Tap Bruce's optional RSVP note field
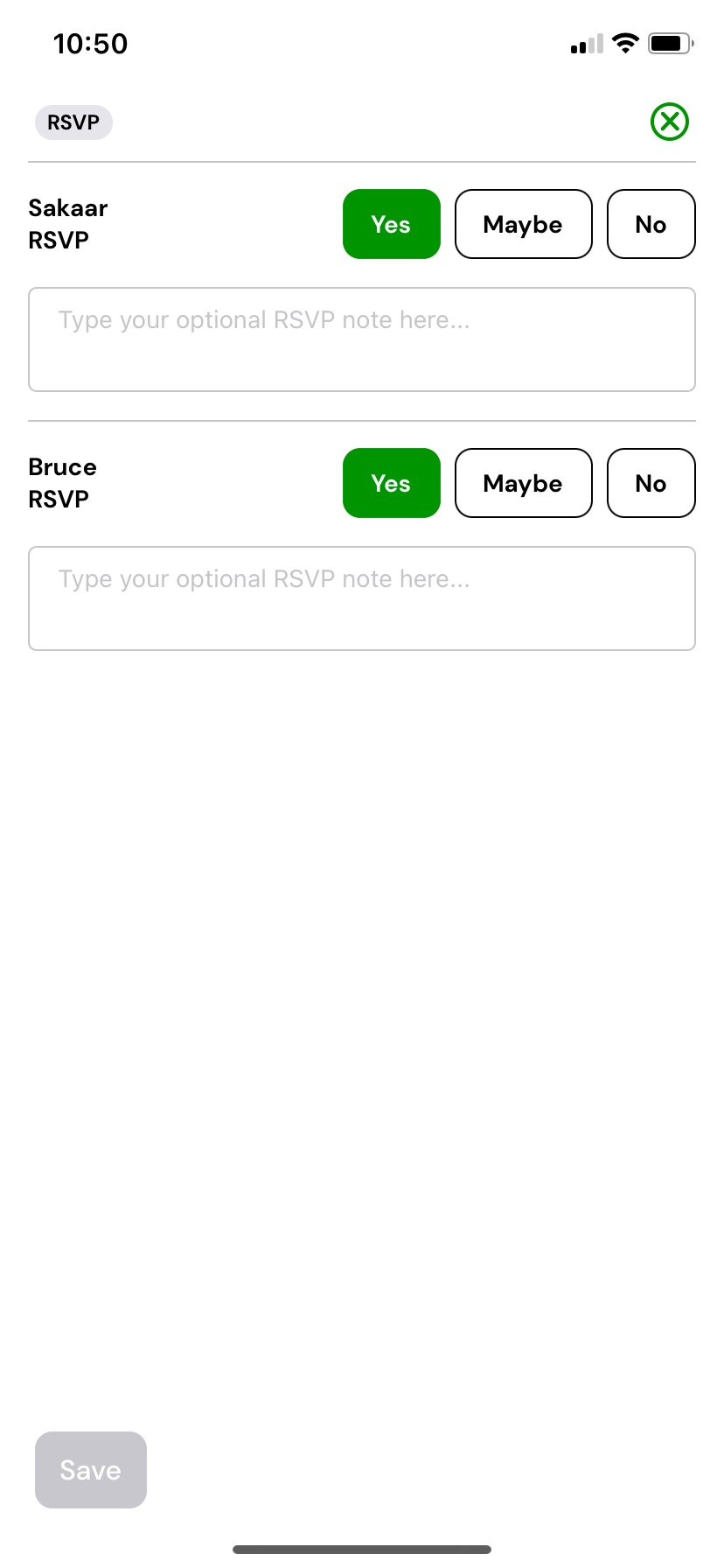 361,598
